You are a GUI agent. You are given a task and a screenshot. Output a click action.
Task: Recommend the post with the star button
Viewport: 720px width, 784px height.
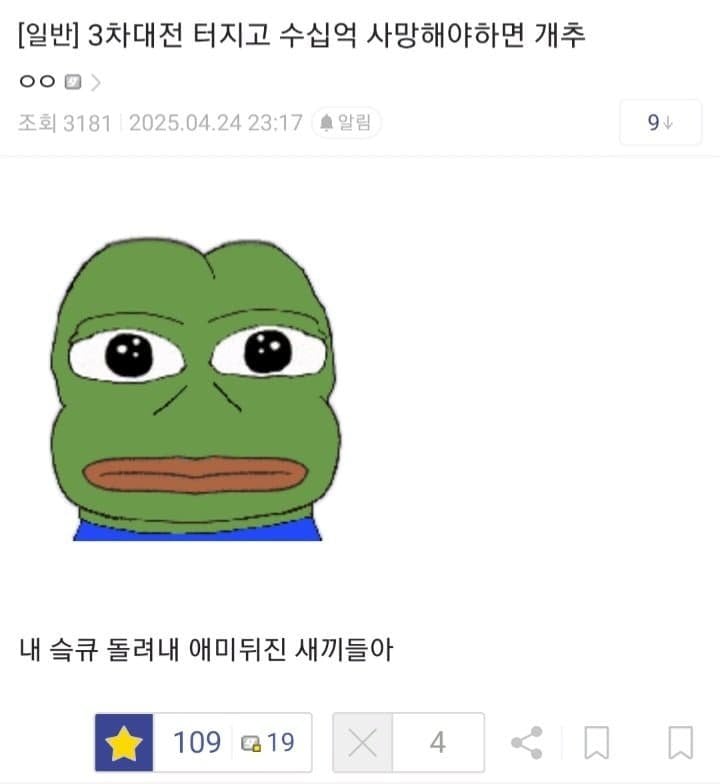[x=124, y=742]
